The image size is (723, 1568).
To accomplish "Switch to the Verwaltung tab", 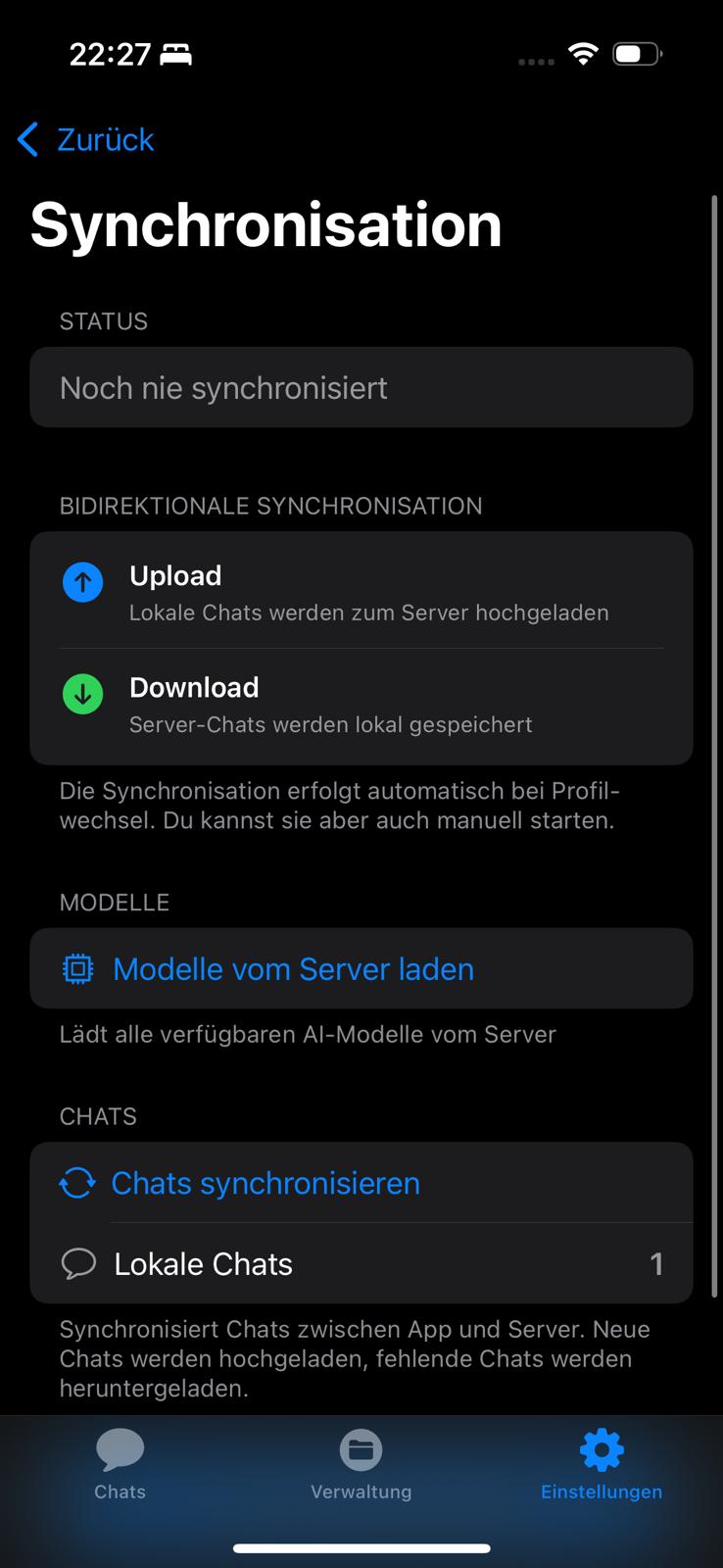I will [x=361, y=1465].
